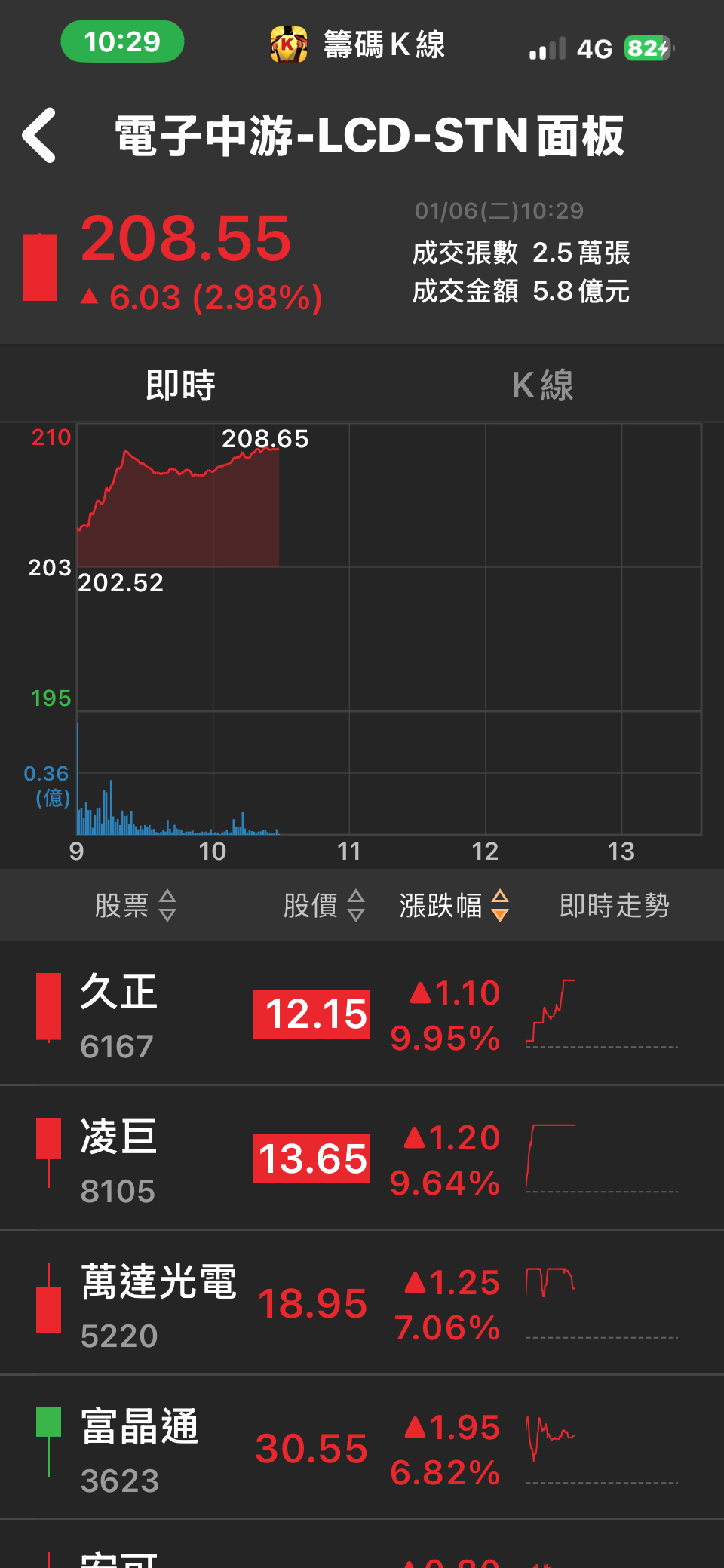Viewport: 724px width, 1568px height.
Task: Sort the list by 股票
Action: 136,905
